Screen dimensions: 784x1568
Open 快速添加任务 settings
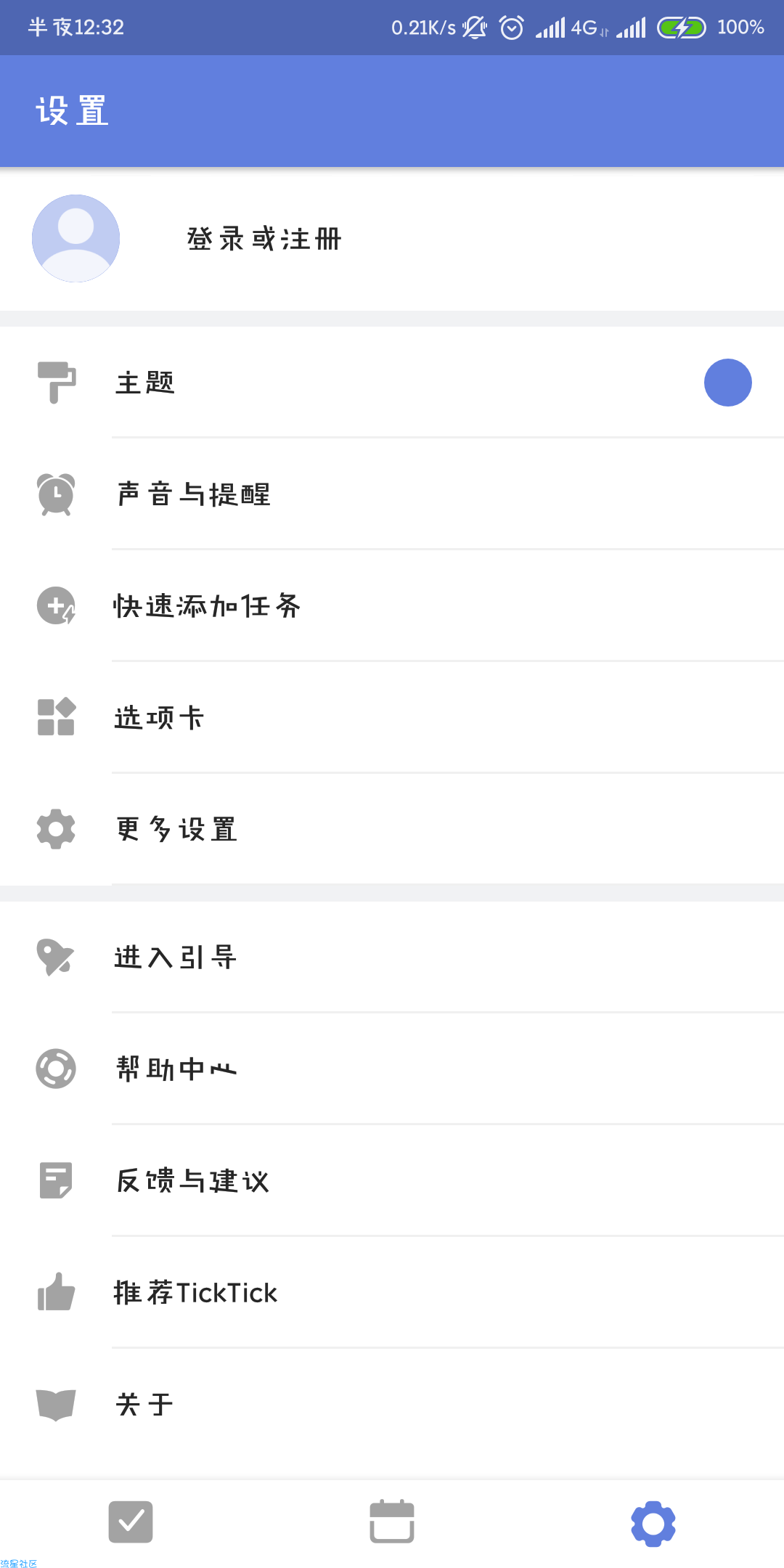392,606
